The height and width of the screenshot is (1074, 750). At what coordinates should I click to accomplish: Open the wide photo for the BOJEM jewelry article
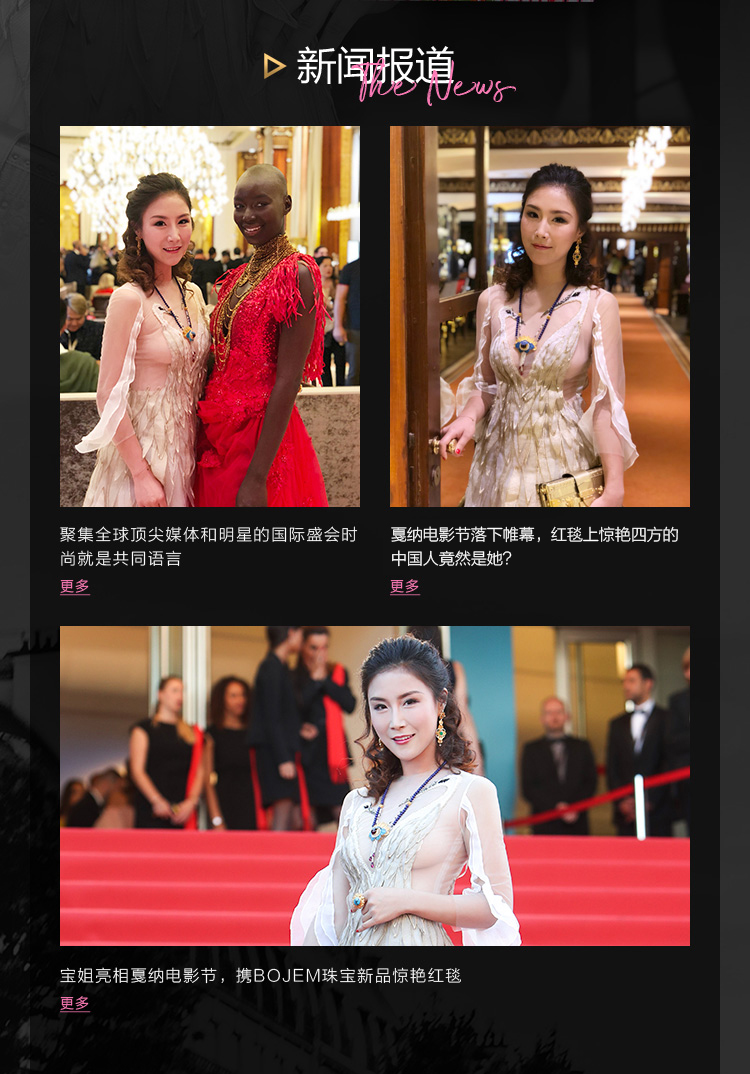[375, 786]
